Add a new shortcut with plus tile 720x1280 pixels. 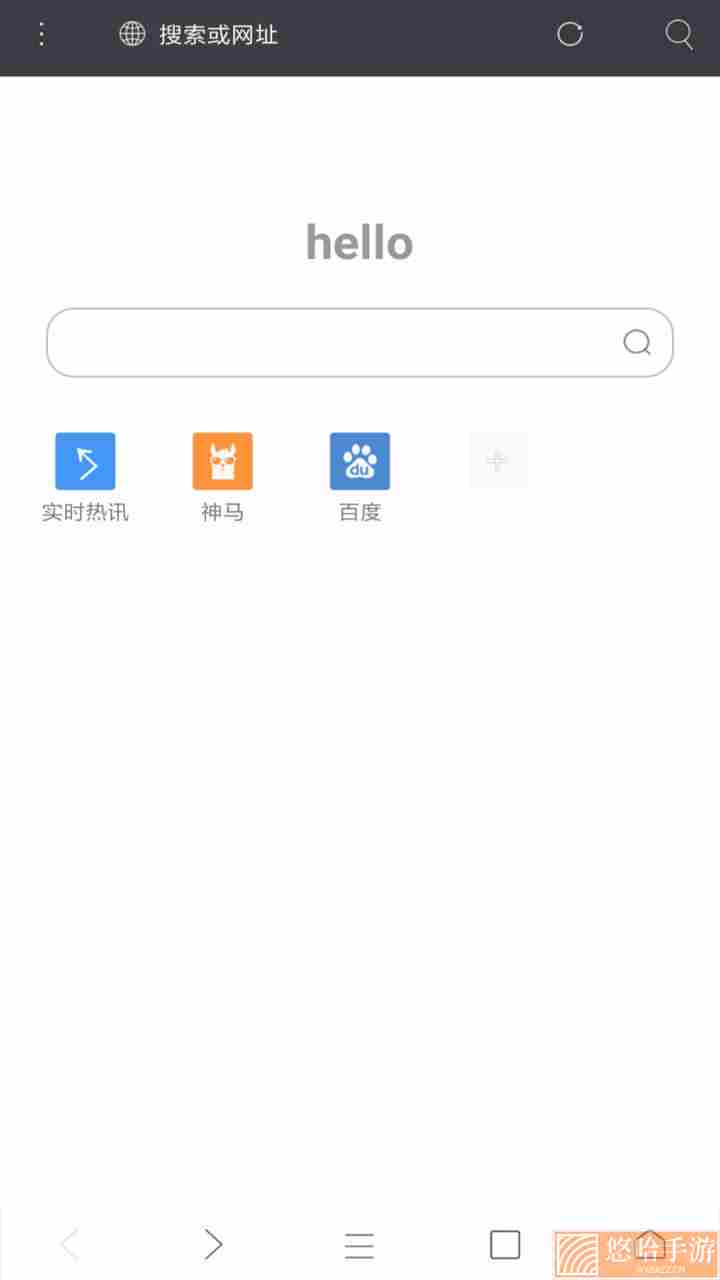coord(497,461)
